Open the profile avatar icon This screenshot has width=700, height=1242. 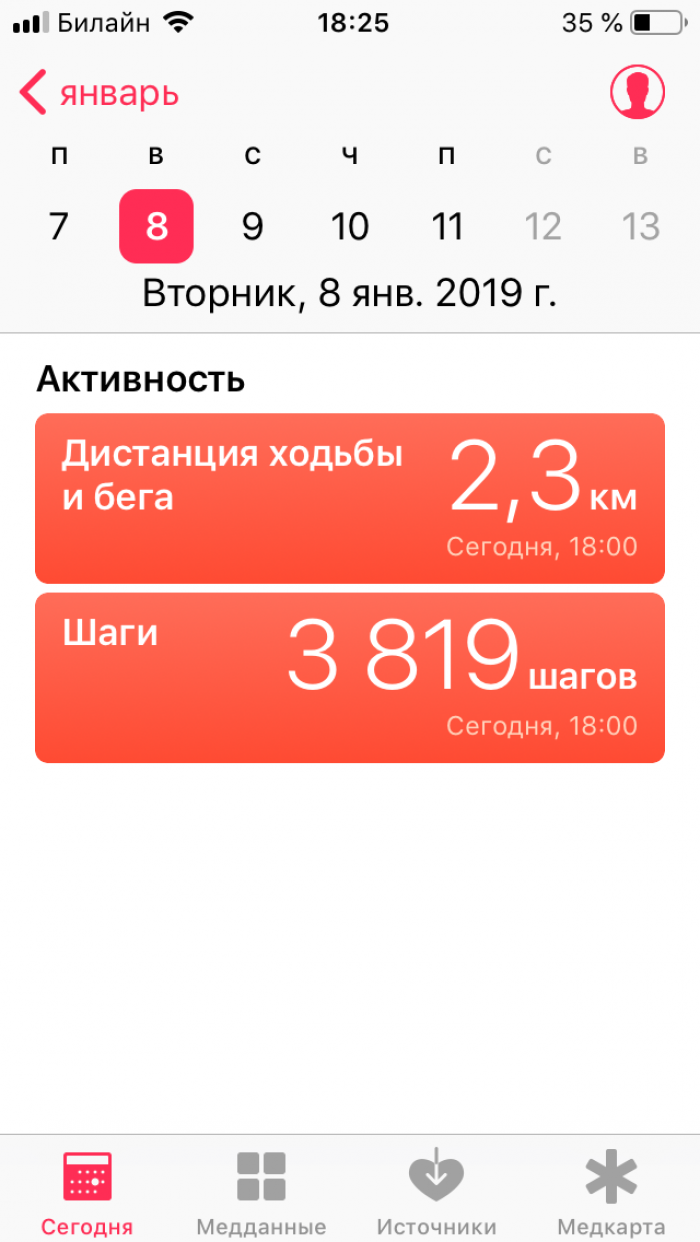(638, 92)
